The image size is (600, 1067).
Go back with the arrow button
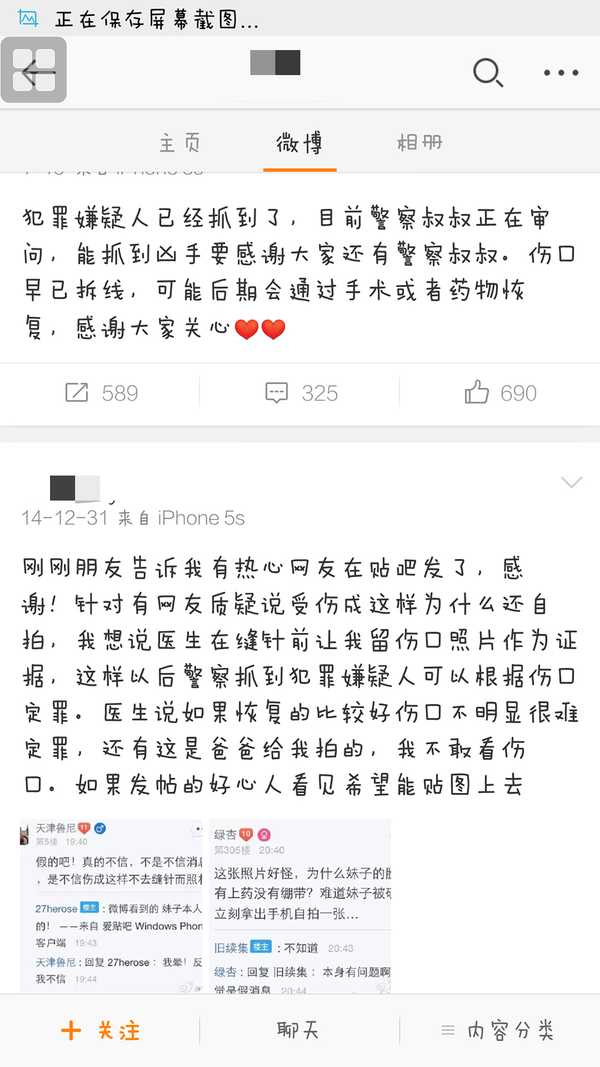pos(34,71)
